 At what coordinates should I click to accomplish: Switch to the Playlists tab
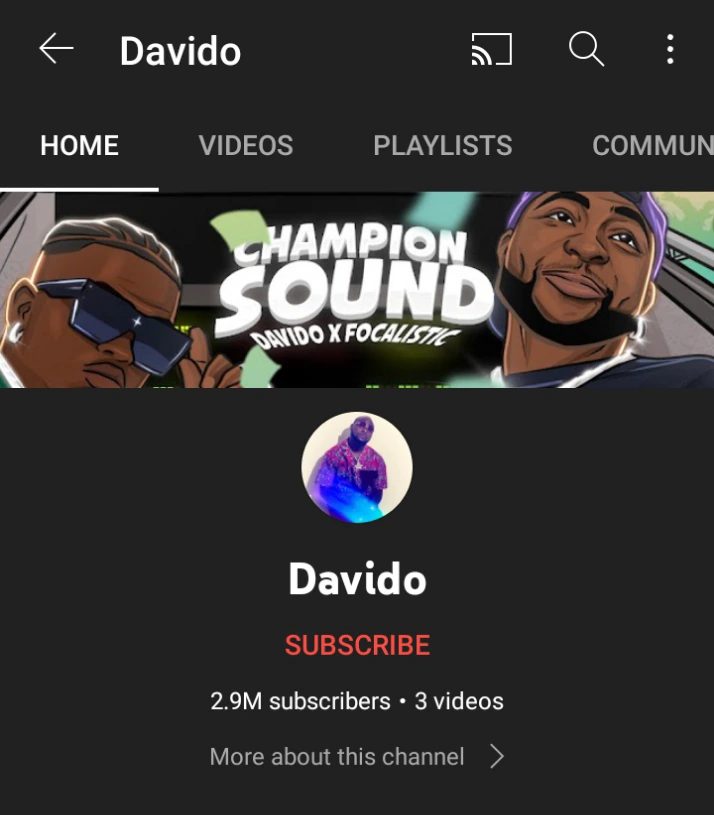pyautogui.click(x=442, y=146)
